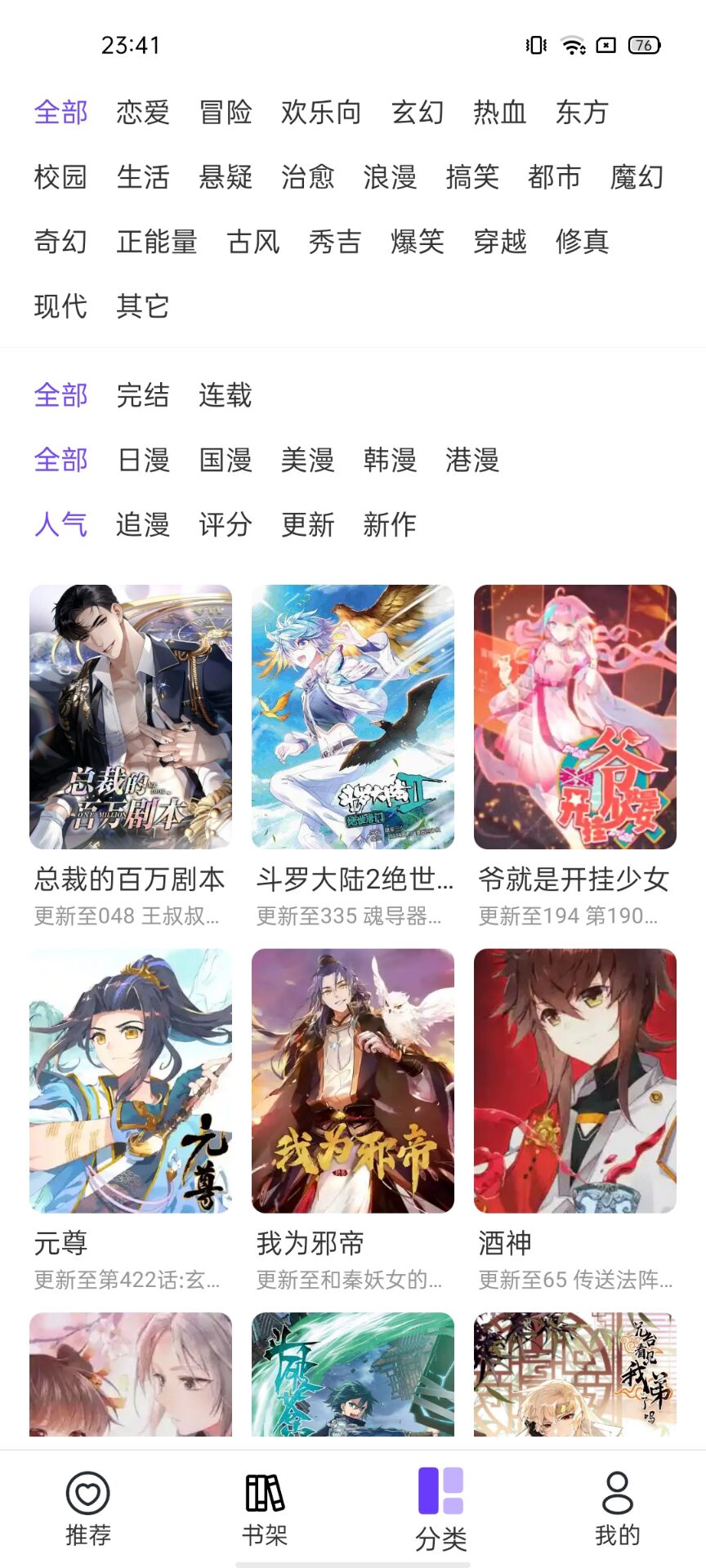Sort by 新作
Image resolution: width=706 pixels, height=1568 pixels.
pyautogui.click(x=390, y=524)
